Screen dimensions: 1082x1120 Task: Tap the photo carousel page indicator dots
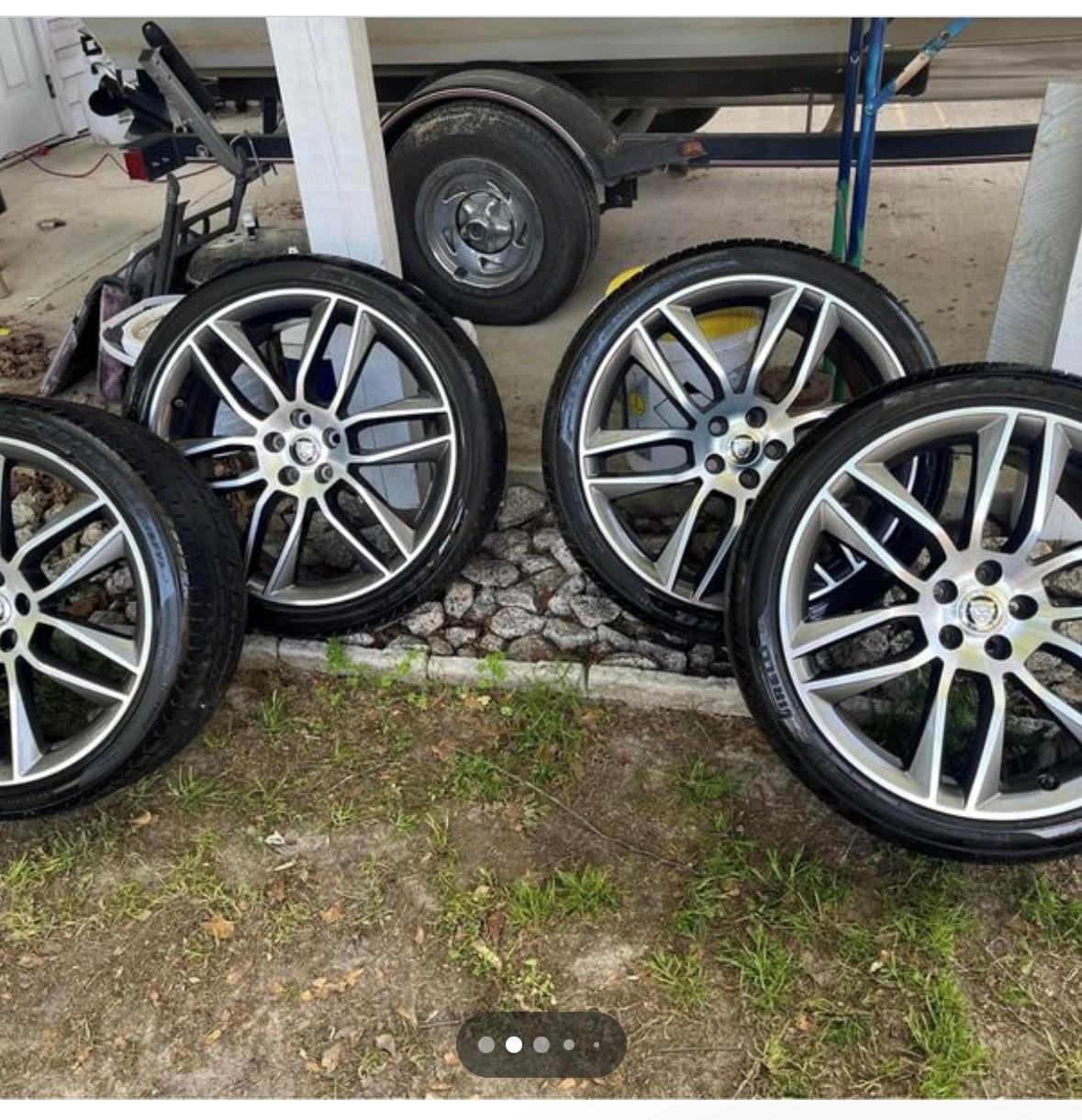click(541, 1044)
